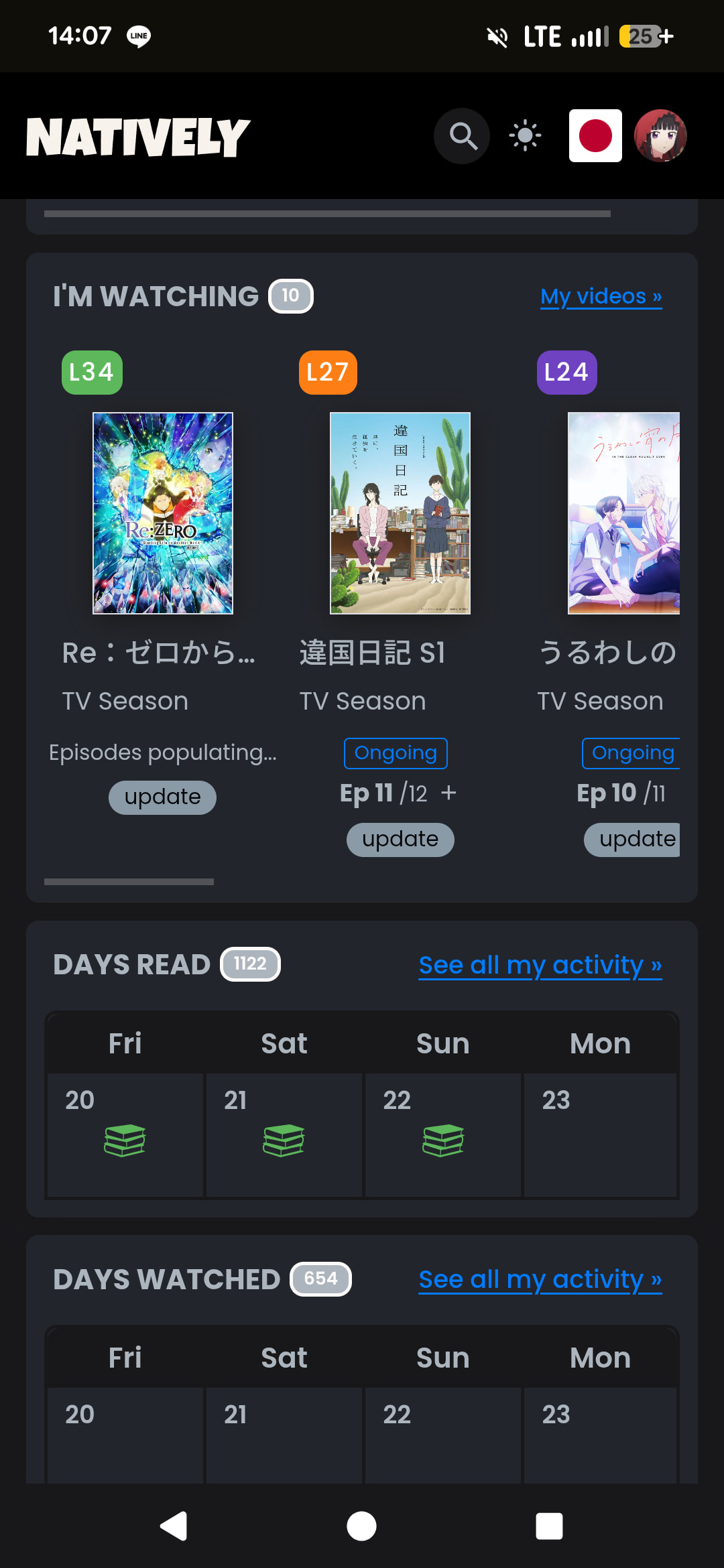Add one episode to 違国日記 S1 progress
The width and height of the screenshot is (724, 1568).
[448, 793]
